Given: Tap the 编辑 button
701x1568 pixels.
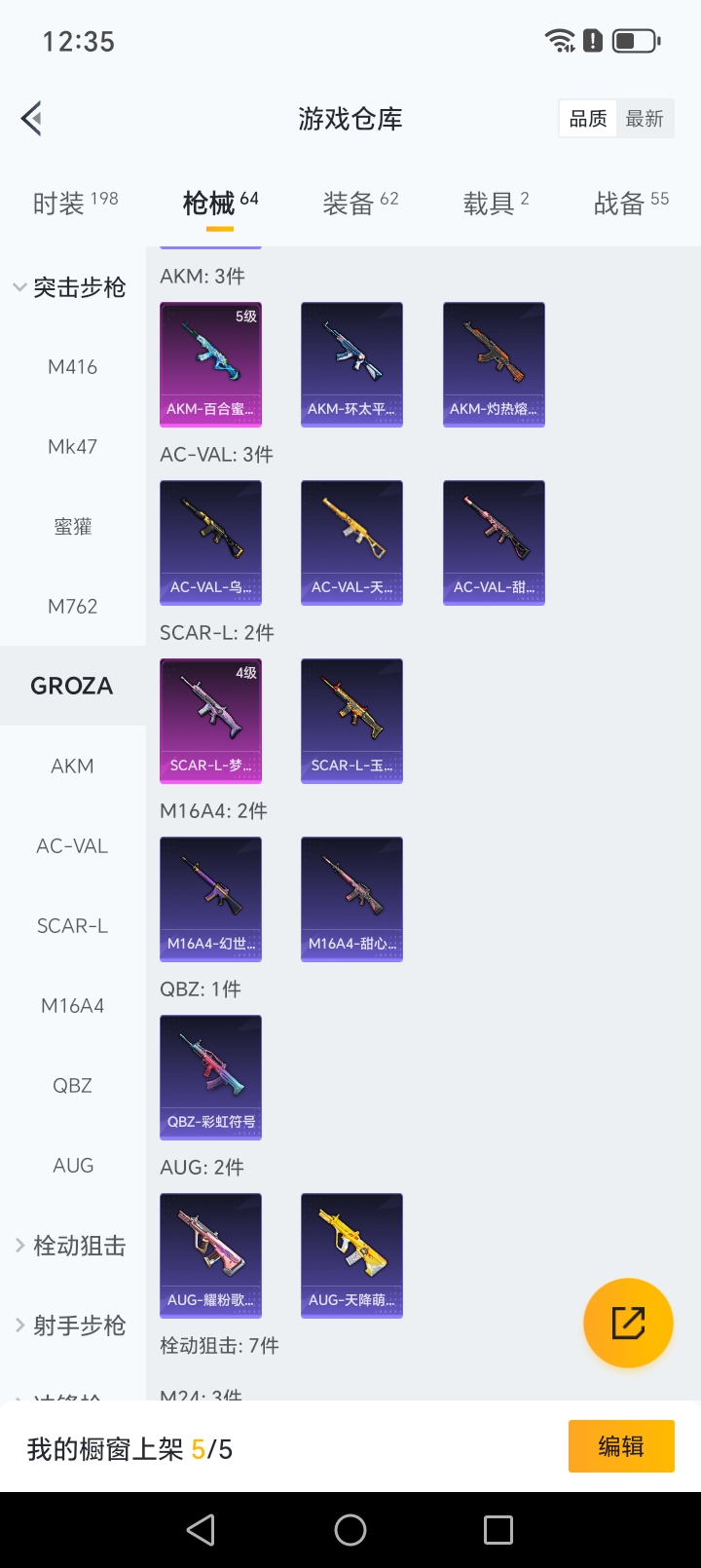Looking at the screenshot, I should click(621, 1446).
